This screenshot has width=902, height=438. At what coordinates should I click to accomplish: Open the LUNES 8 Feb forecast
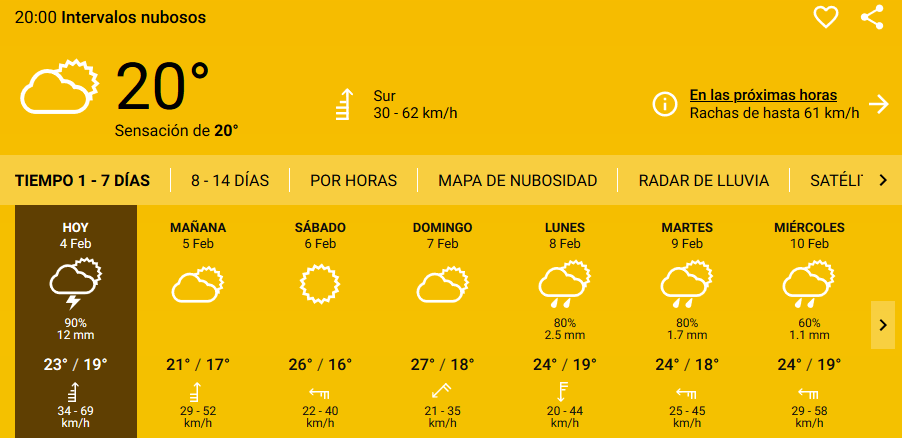(x=564, y=320)
